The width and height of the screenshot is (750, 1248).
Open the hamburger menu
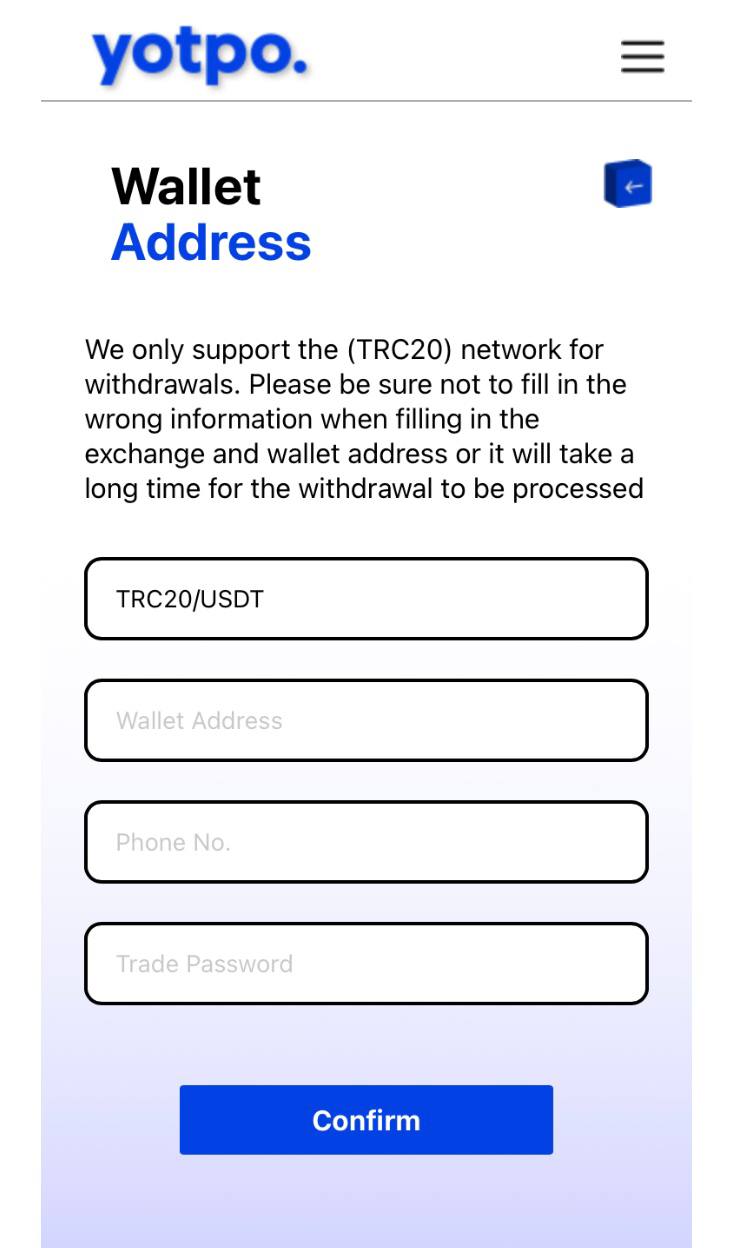[642, 57]
